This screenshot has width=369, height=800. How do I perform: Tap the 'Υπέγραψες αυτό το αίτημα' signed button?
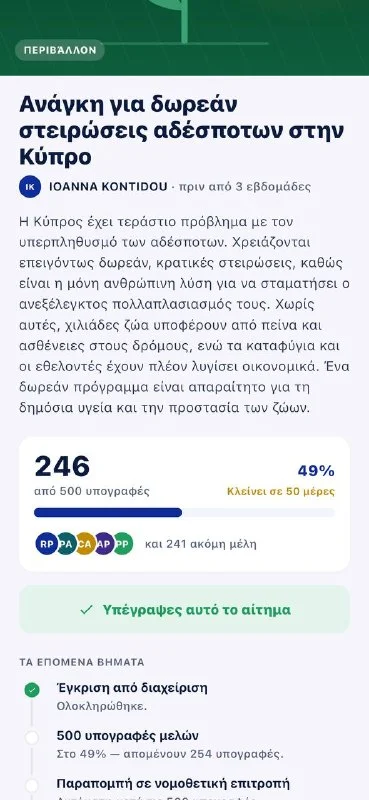point(184,609)
